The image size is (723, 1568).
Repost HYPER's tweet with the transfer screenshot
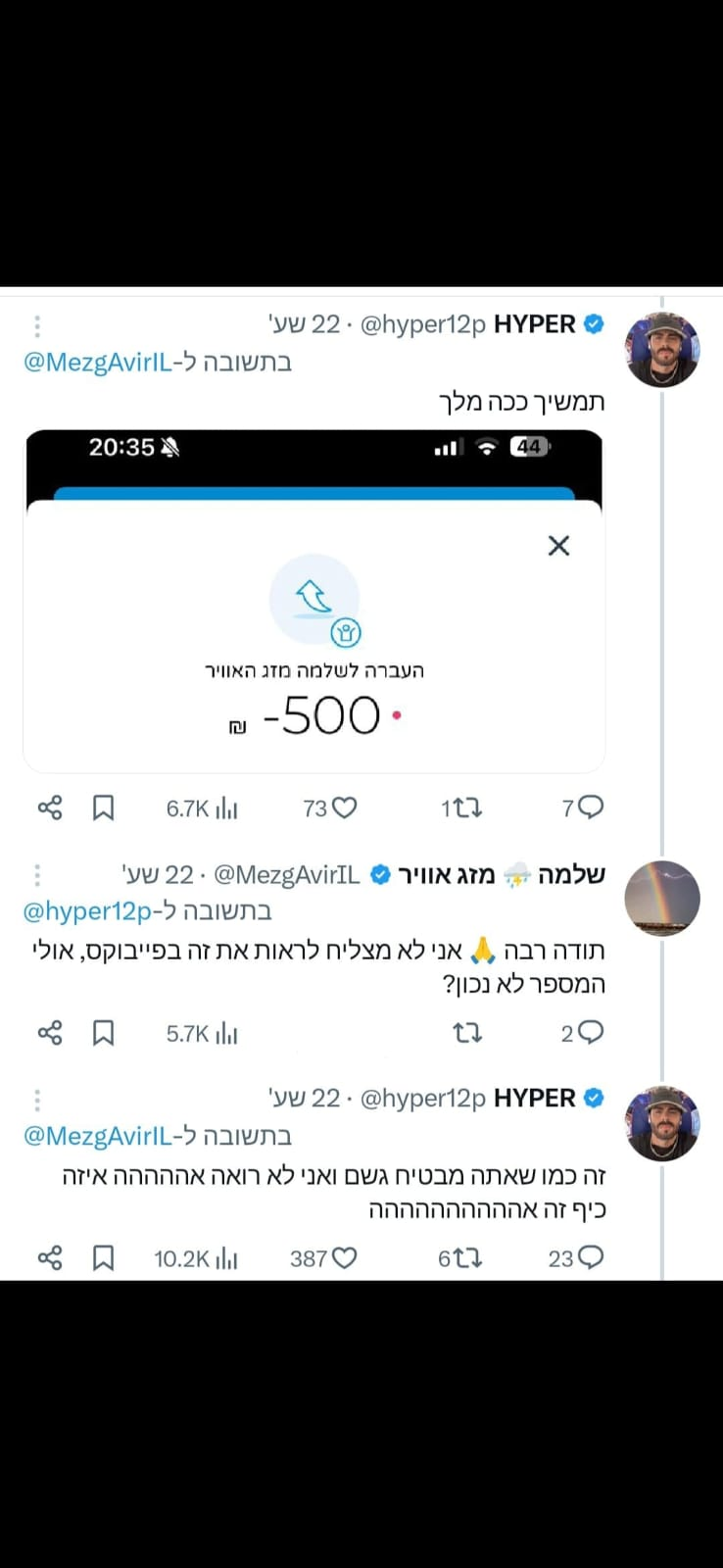pyautogui.click(x=469, y=808)
